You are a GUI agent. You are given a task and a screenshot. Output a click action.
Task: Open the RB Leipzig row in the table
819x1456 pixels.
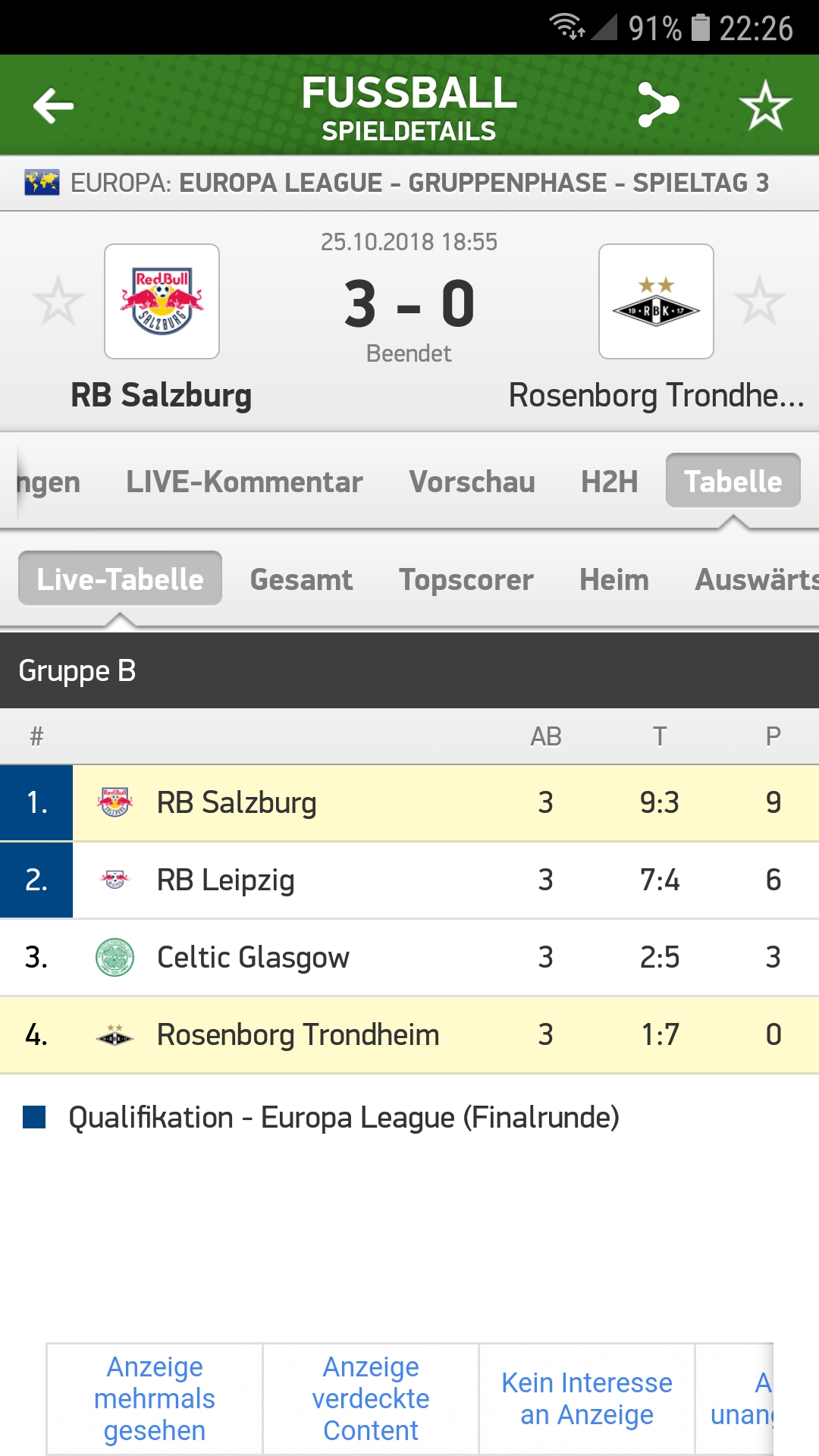coord(409,880)
